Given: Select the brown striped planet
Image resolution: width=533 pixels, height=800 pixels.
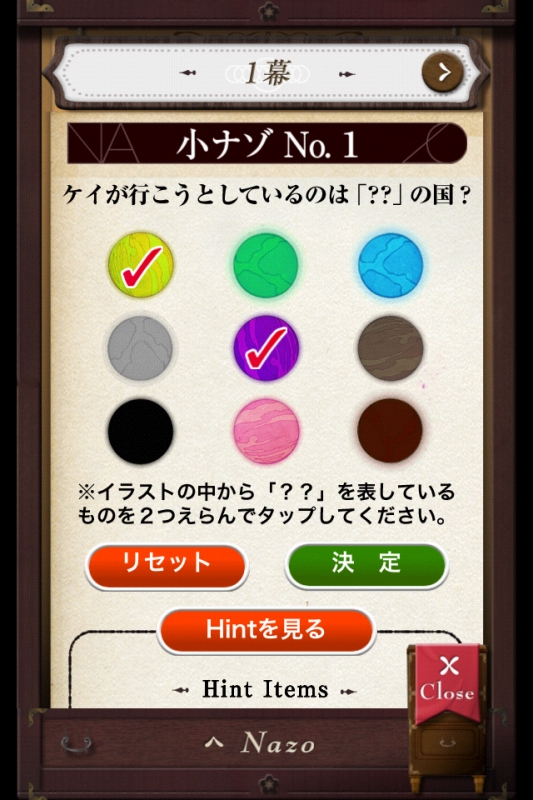Looking at the screenshot, I should click(x=391, y=348).
